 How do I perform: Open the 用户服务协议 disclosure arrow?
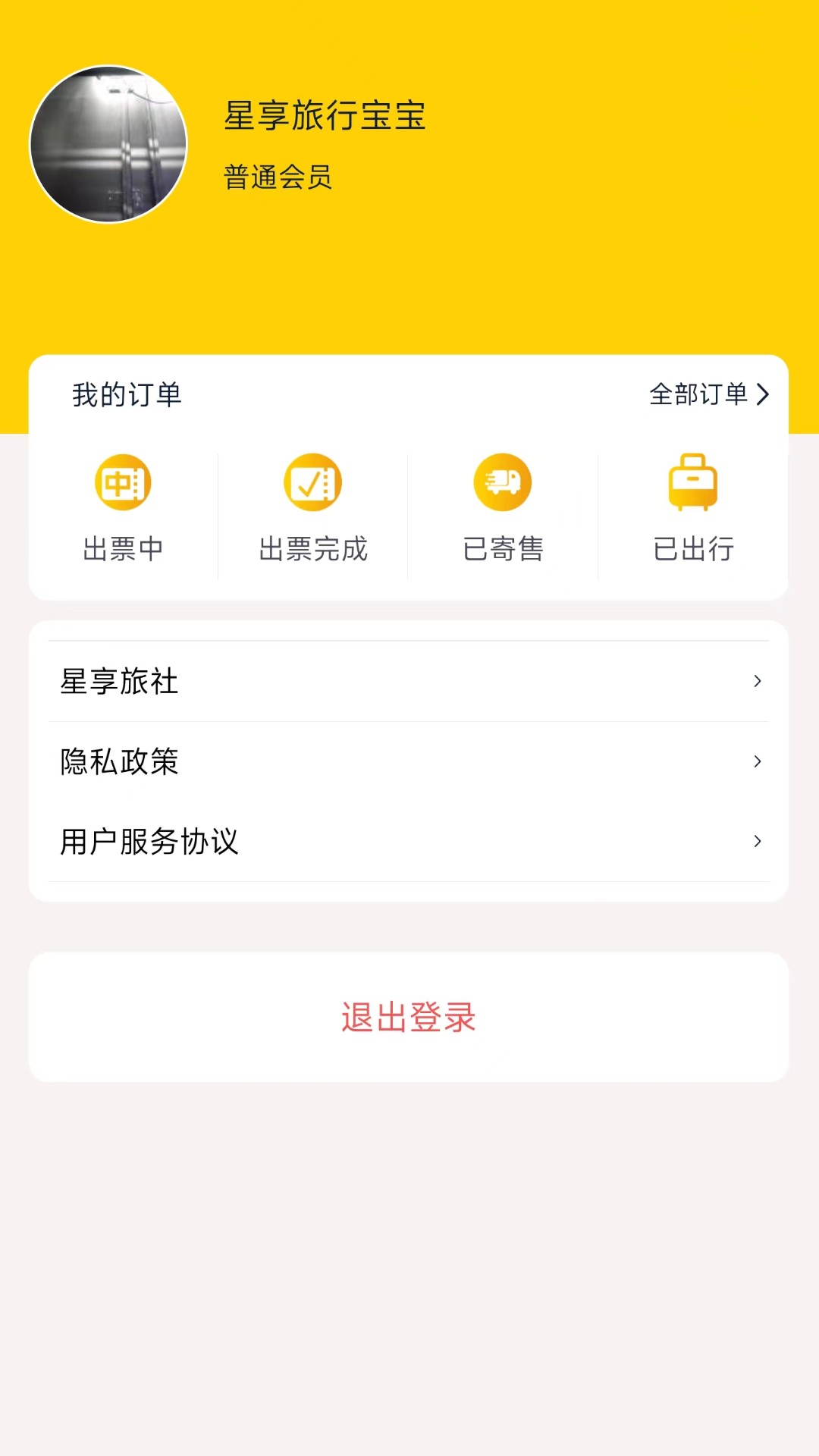756,841
